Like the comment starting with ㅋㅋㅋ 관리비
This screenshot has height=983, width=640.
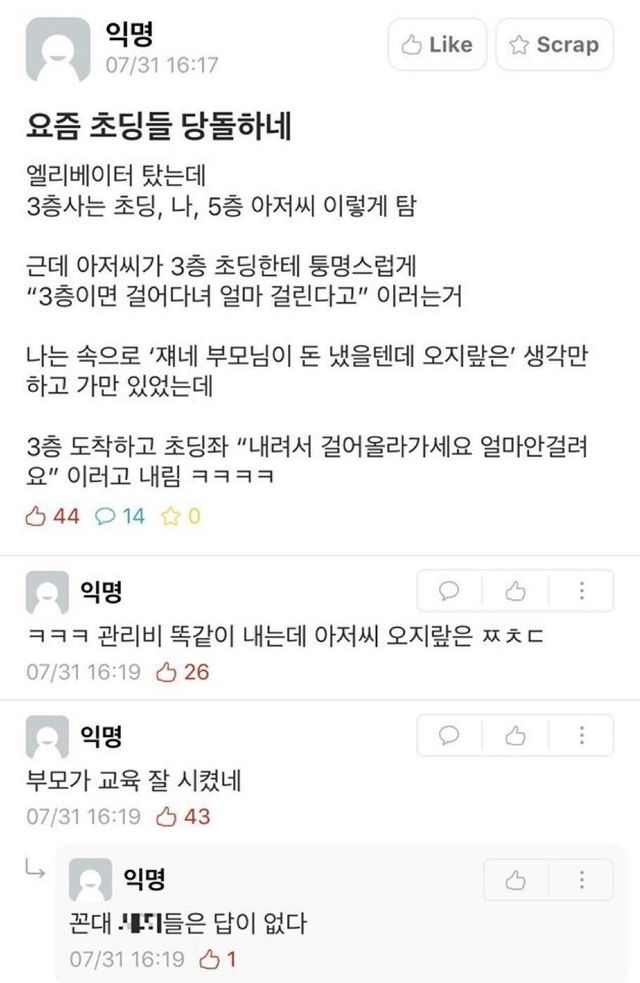click(515, 591)
